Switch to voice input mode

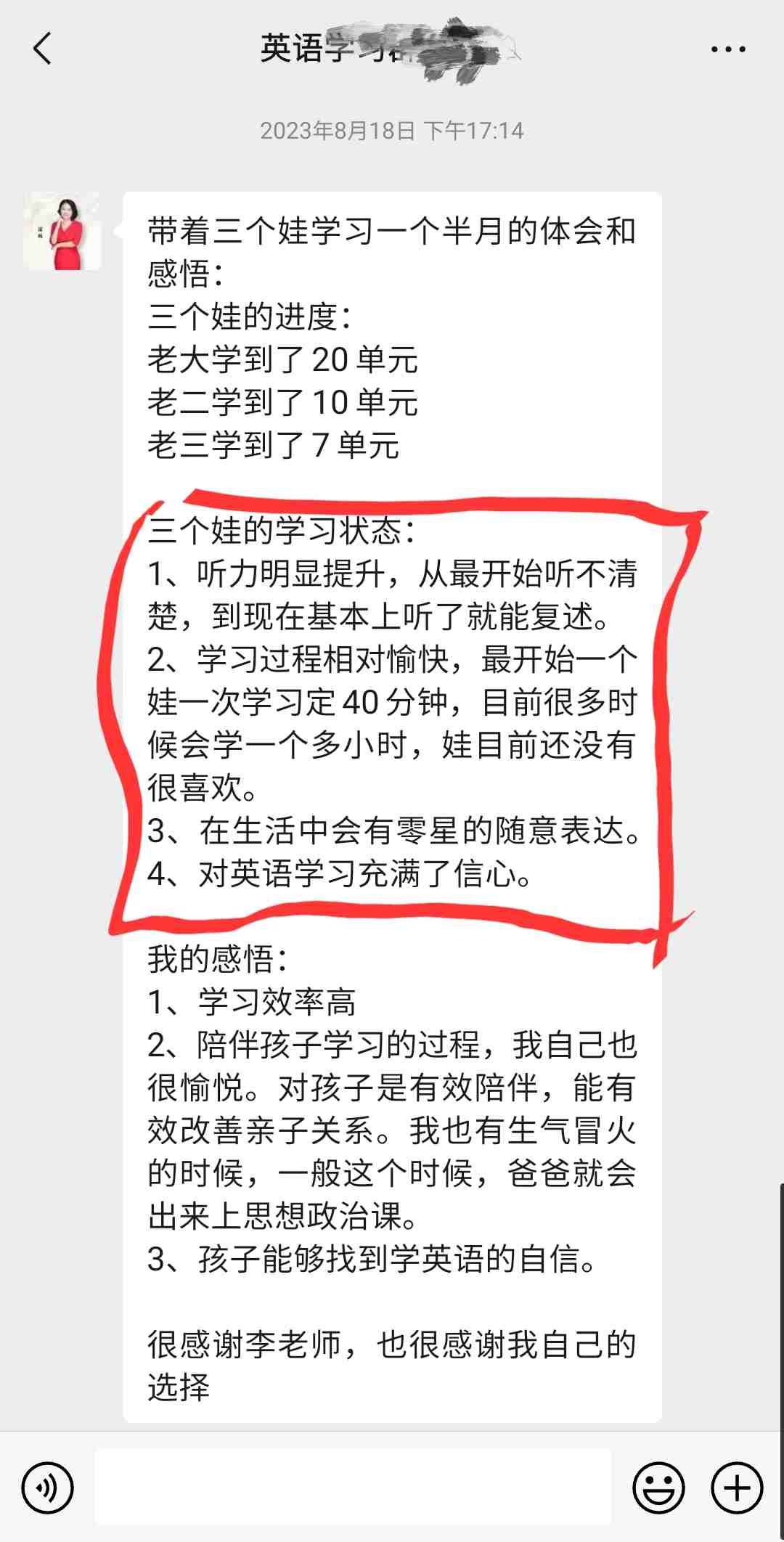tap(47, 1488)
